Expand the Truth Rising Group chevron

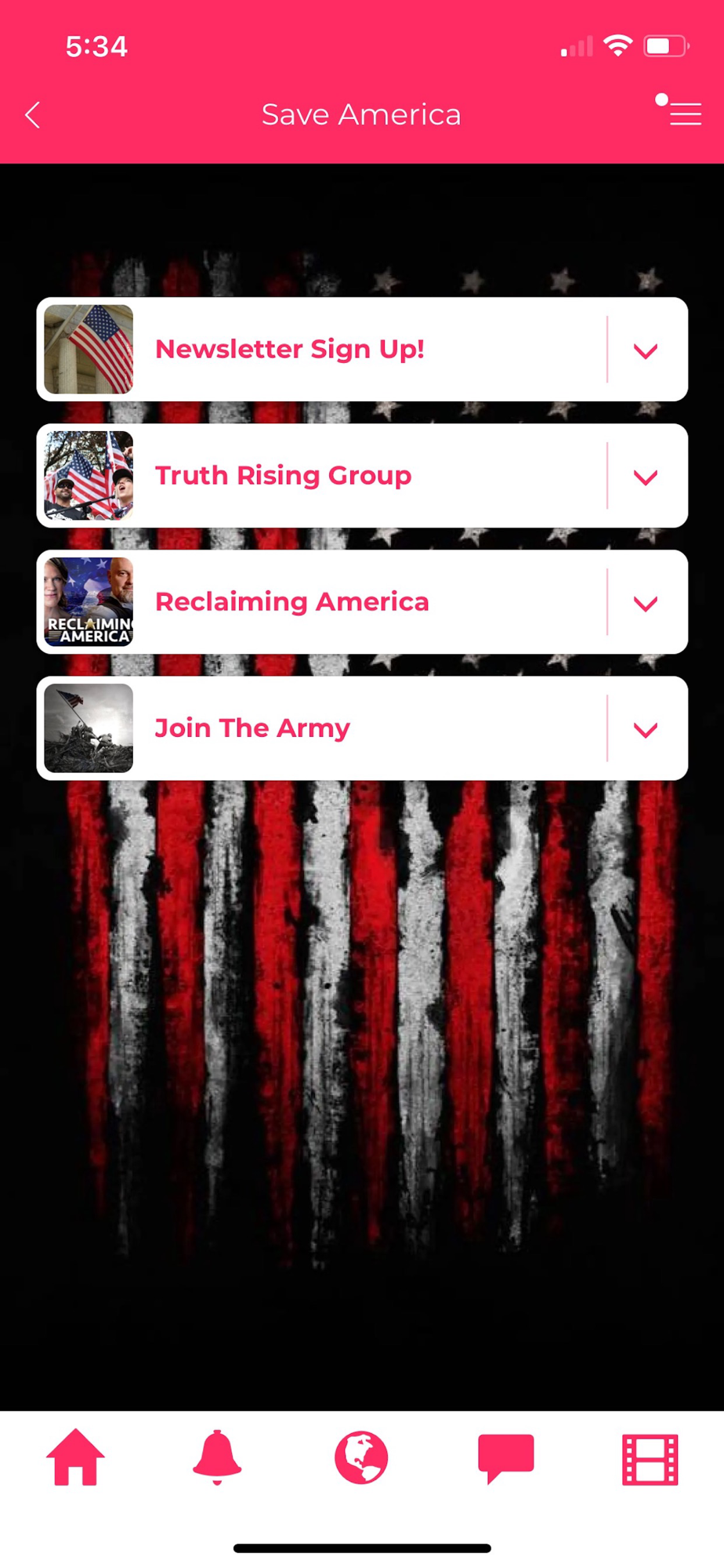coord(645,477)
